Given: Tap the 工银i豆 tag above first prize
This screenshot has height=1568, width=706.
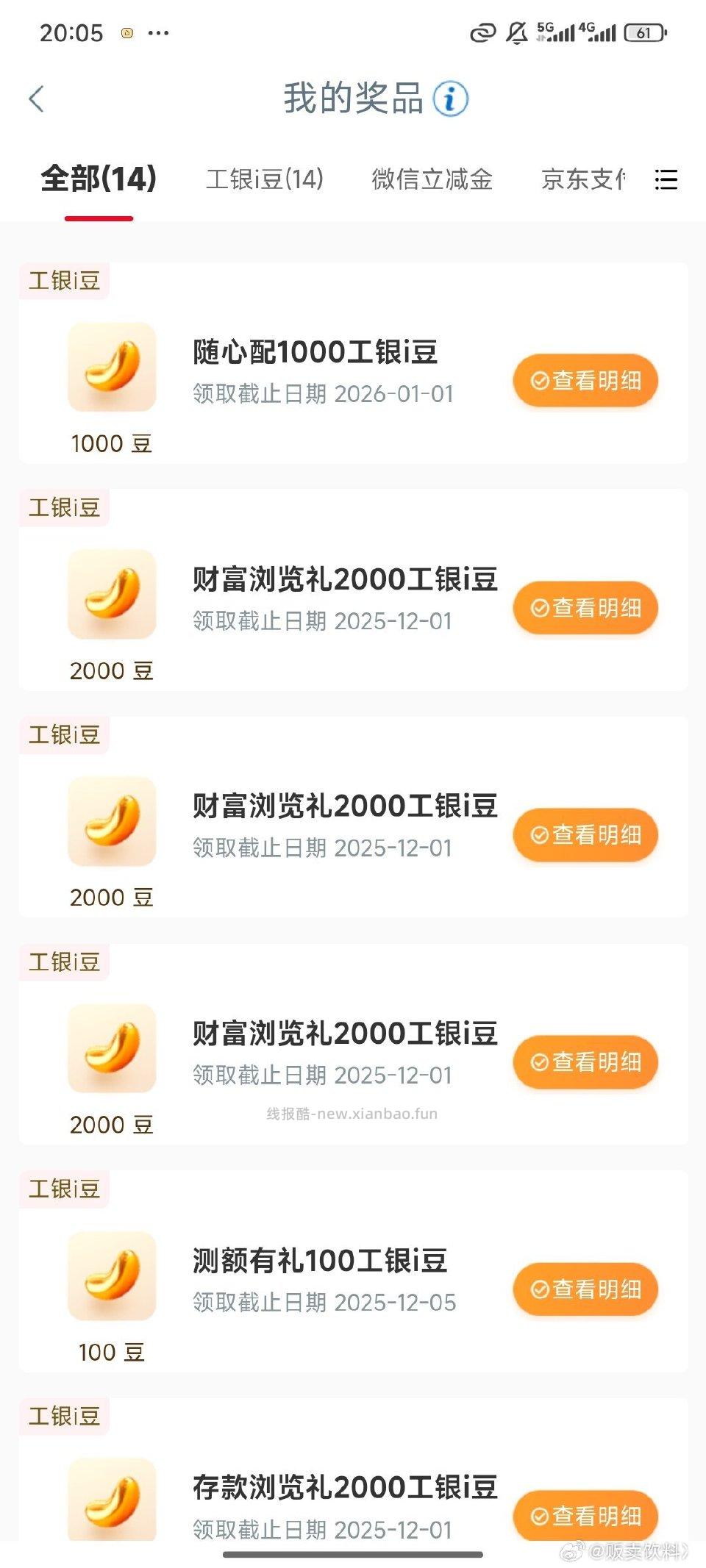Looking at the screenshot, I should 63,282.
